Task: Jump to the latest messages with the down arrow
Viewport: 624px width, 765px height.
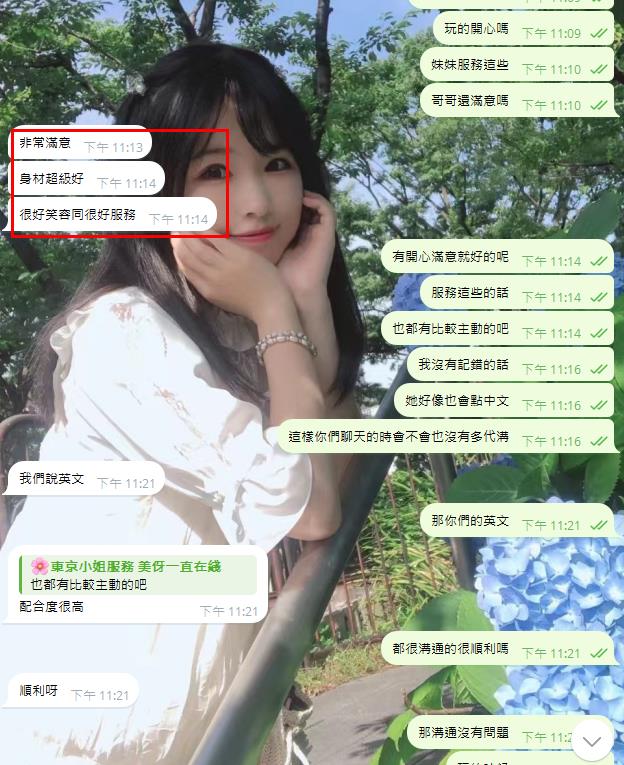Action: pyautogui.click(x=592, y=741)
